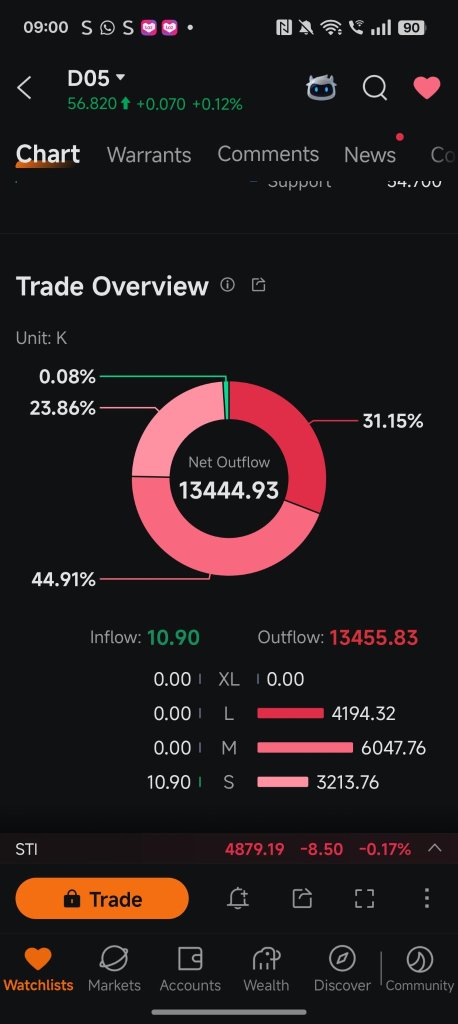
Task: Expand the STI index ticker bar
Action: point(434,848)
